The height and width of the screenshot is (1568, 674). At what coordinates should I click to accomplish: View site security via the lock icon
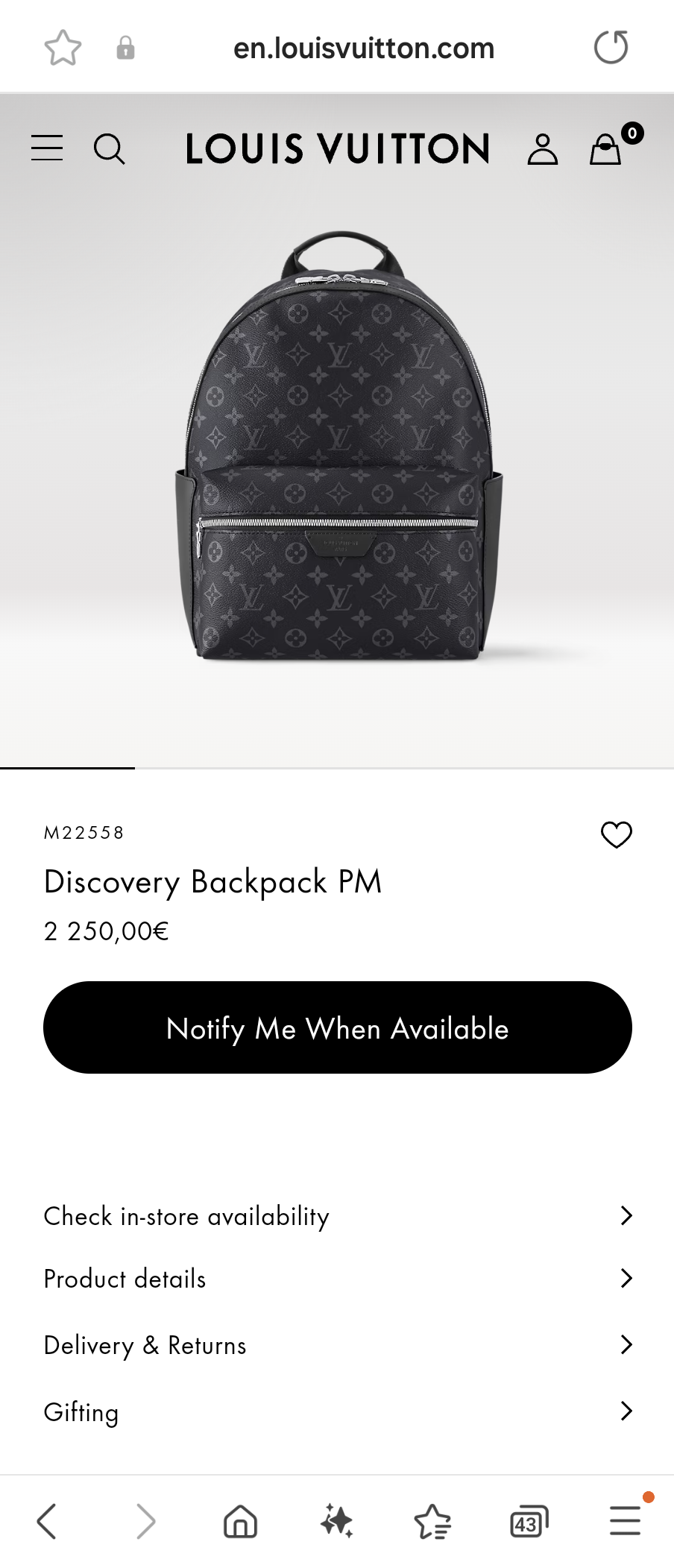125,47
